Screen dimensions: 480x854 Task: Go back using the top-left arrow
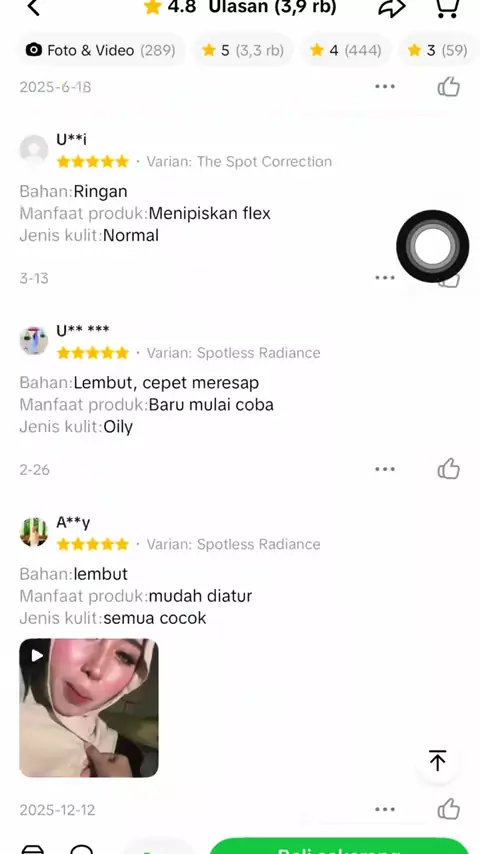34,8
